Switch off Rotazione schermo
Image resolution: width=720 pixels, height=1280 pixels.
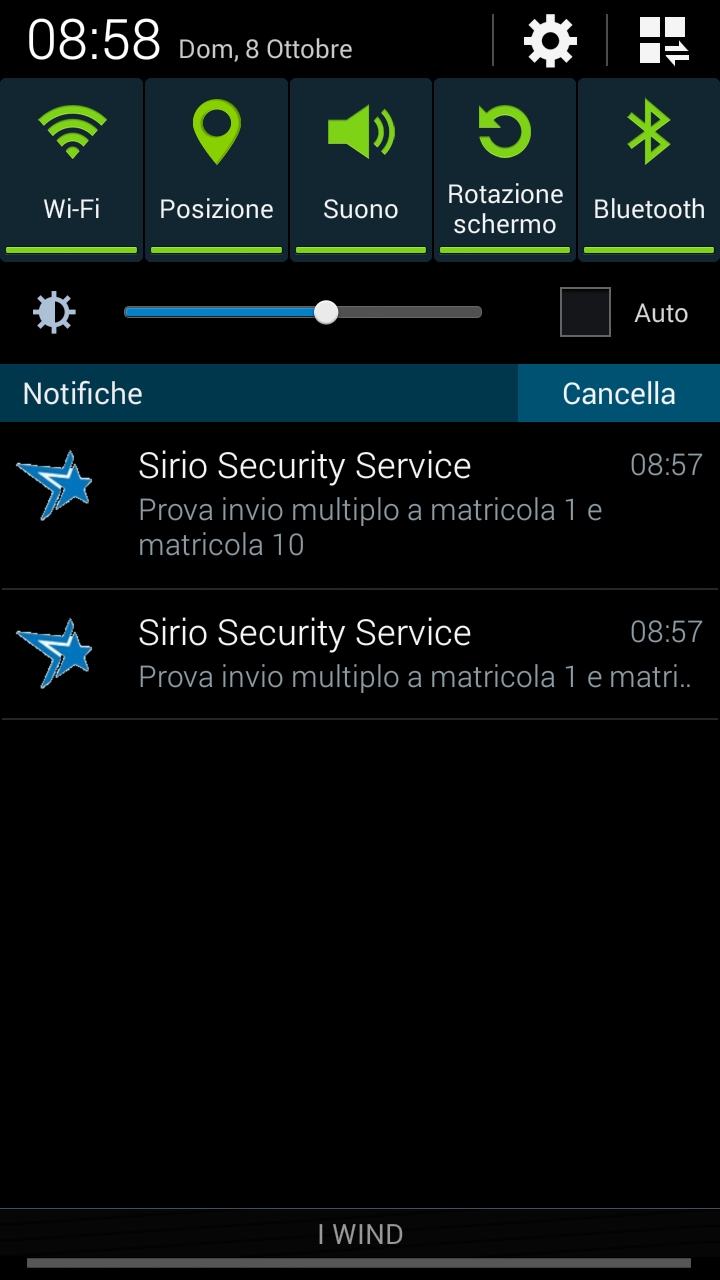click(x=505, y=169)
